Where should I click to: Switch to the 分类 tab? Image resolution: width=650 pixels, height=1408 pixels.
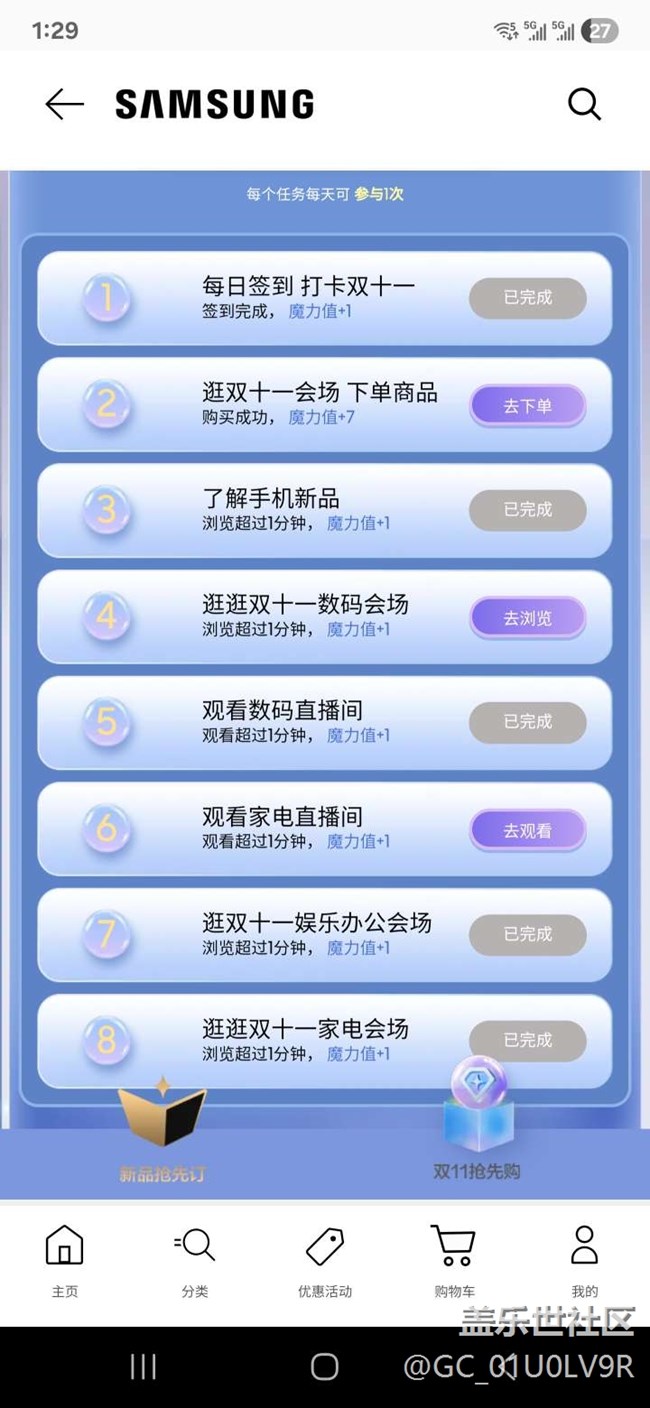pyautogui.click(x=195, y=1261)
